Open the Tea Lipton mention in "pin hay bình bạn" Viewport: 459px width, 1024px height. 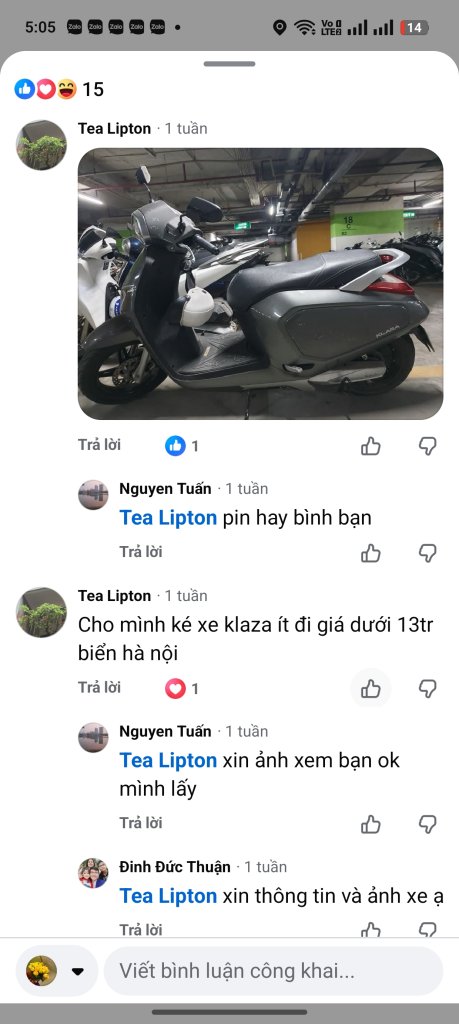(168, 519)
